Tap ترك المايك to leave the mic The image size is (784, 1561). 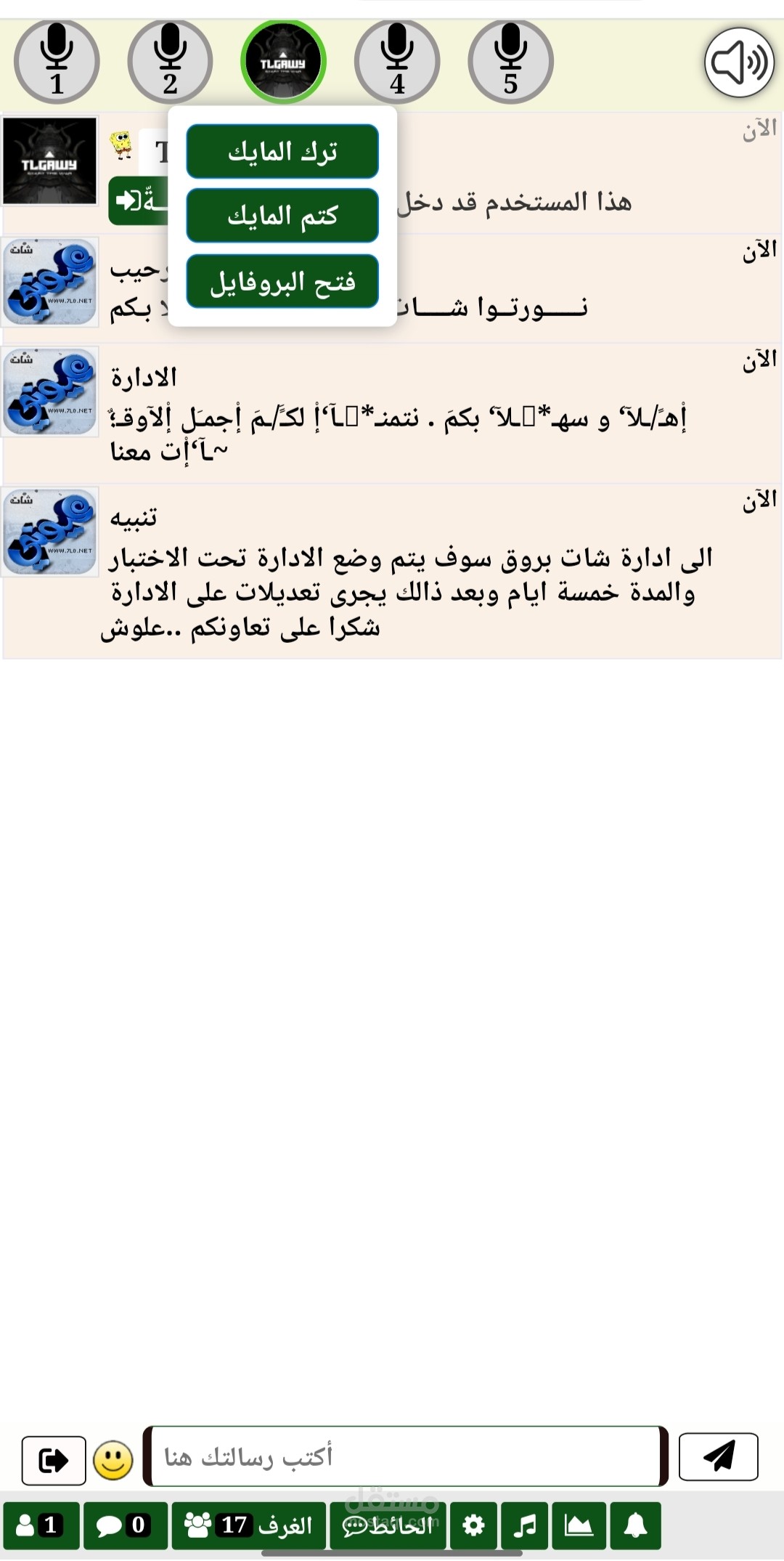click(282, 151)
